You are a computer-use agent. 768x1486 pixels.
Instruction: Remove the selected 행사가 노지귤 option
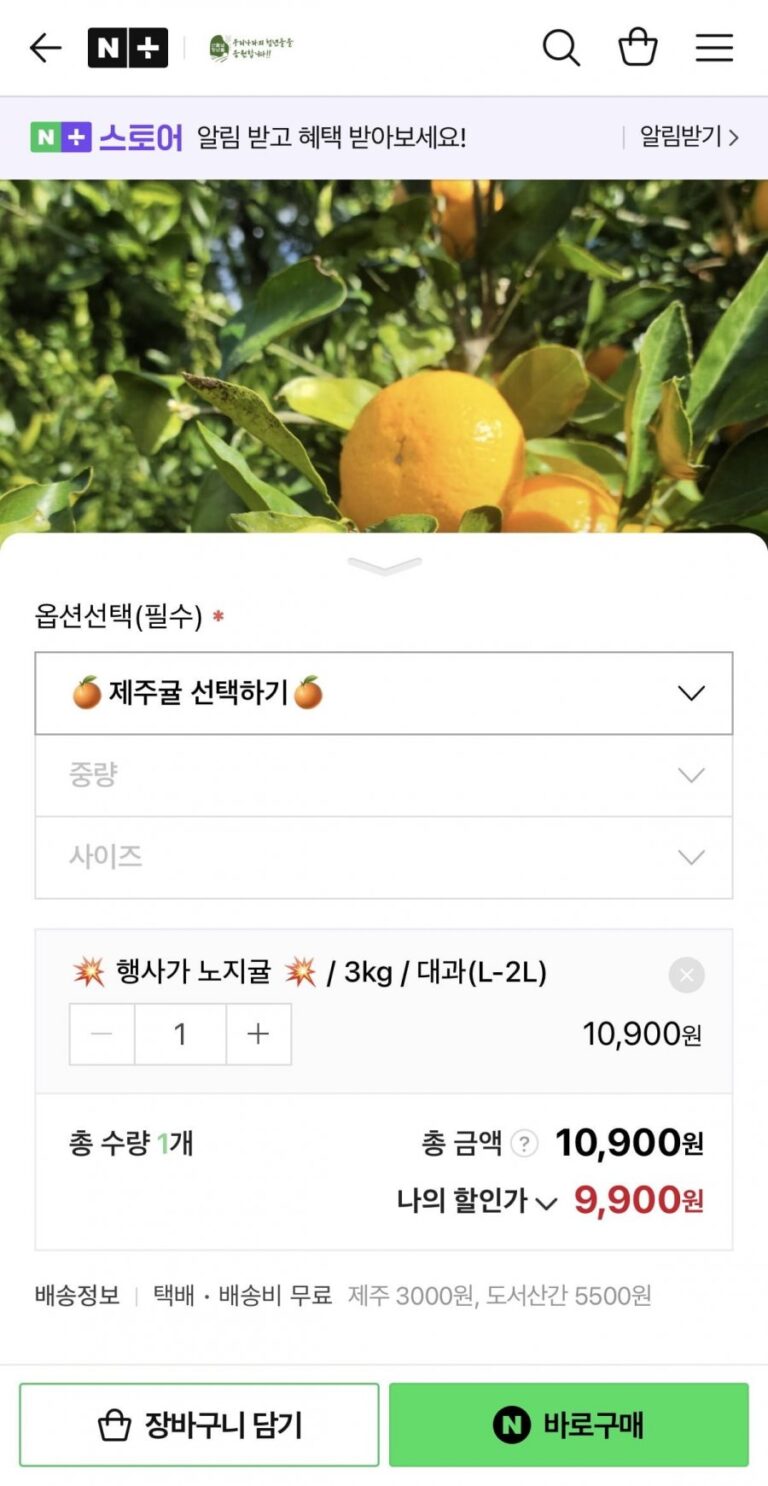click(686, 974)
